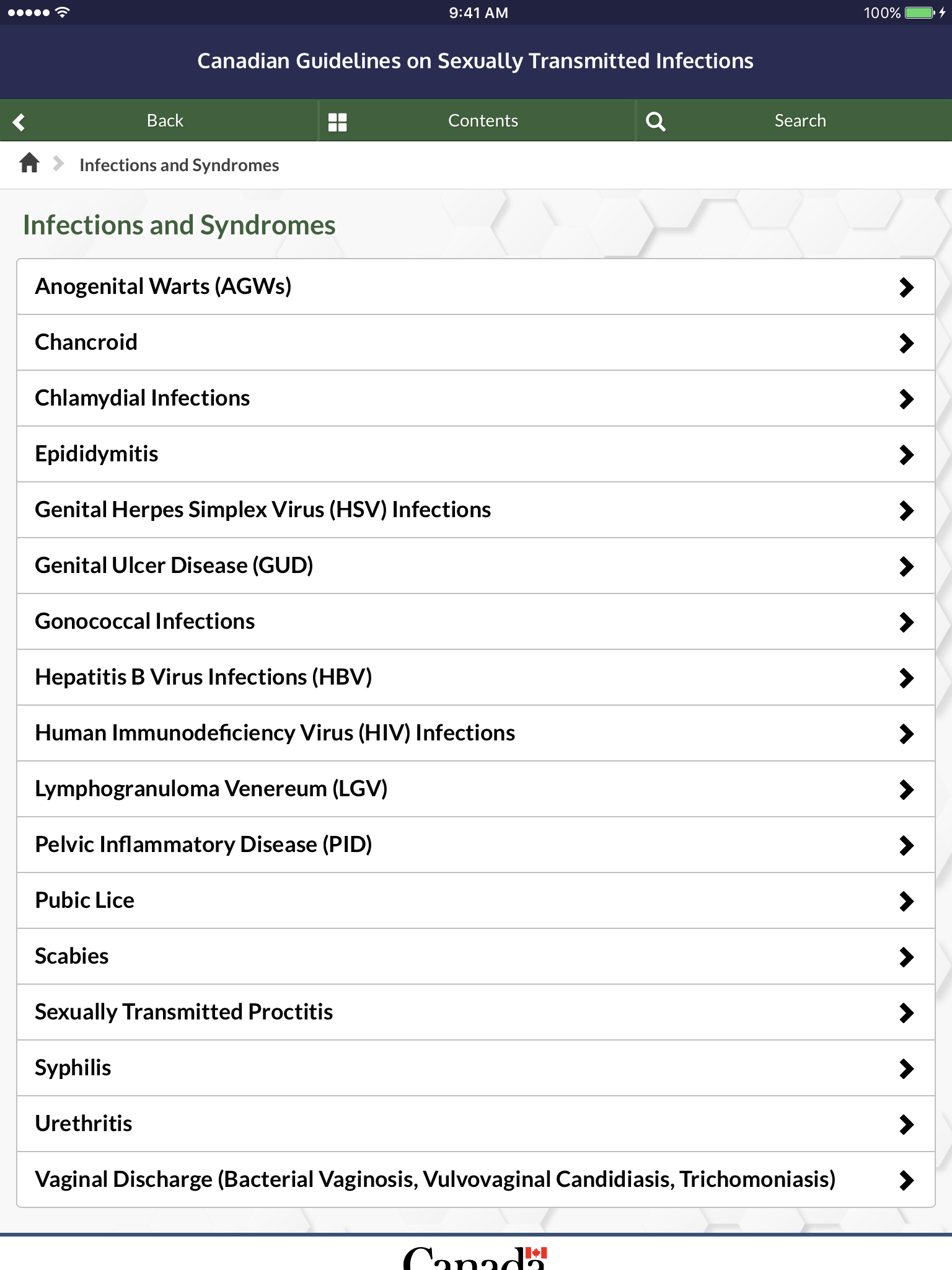Image resolution: width=952 pixels, height=1270 pixels.
Task: Select the Scabies list item
Action: [476, 956]
